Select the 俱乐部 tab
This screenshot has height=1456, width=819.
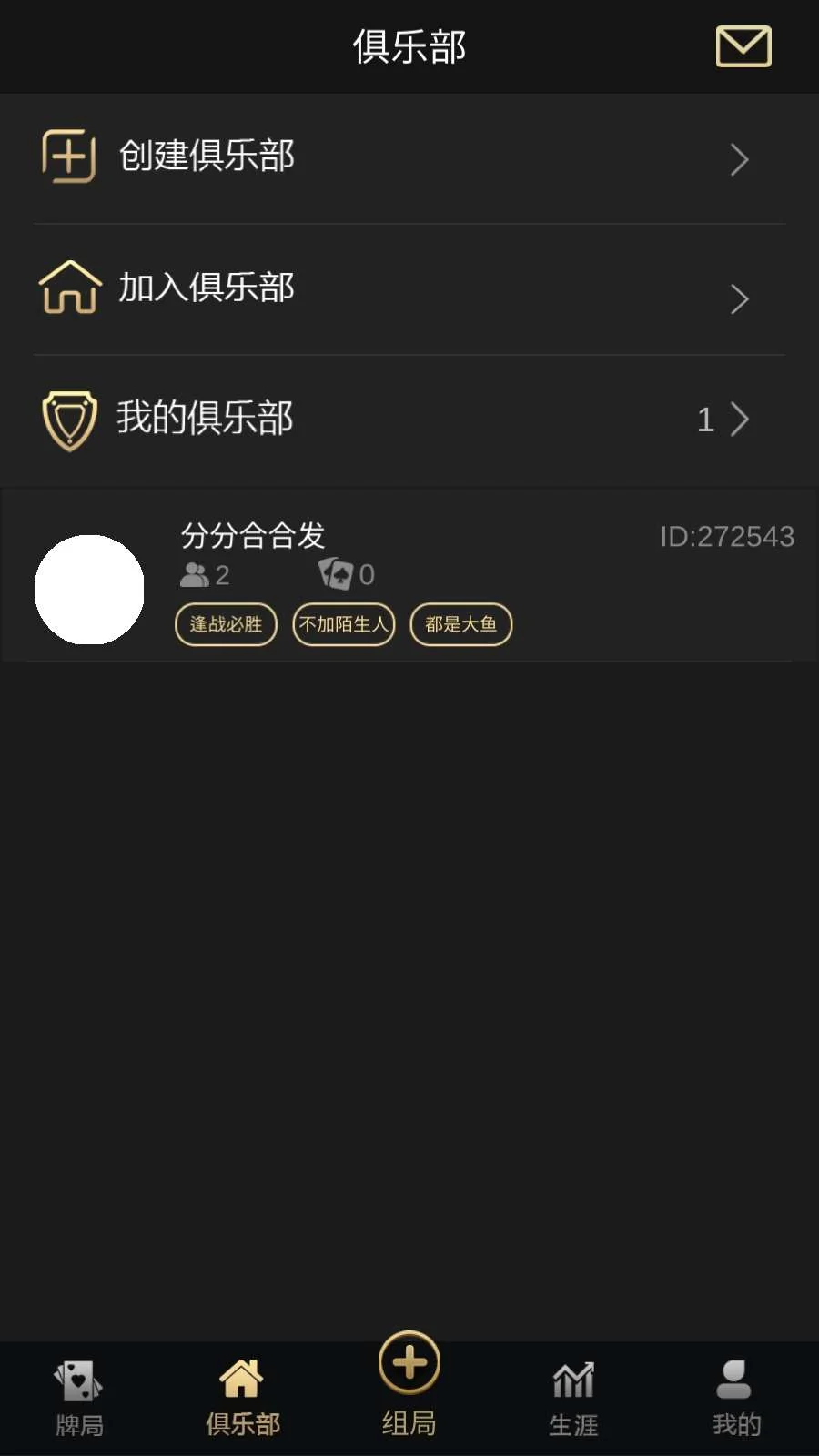tap(242, 1399)
